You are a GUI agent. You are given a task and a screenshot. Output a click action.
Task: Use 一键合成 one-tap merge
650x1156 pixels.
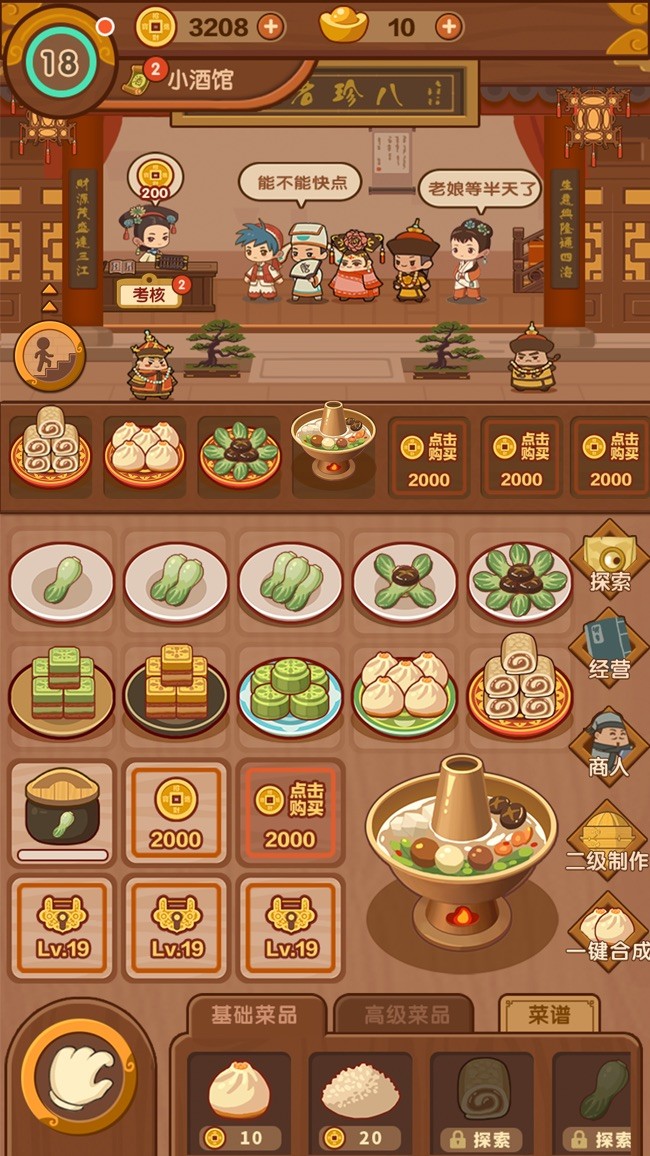(x=608, y=930)
